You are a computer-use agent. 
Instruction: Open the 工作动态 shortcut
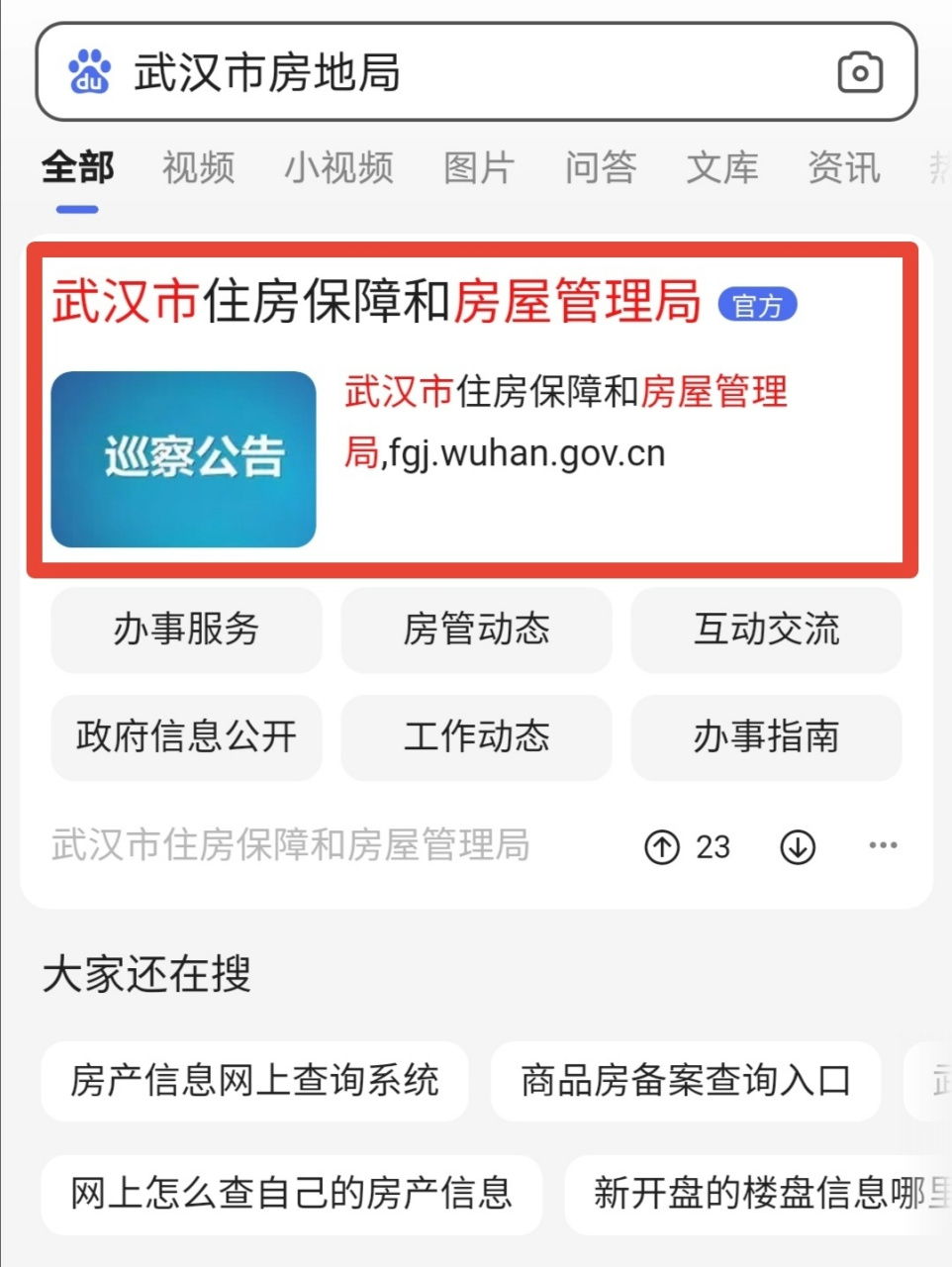click(x=476, y=736)
